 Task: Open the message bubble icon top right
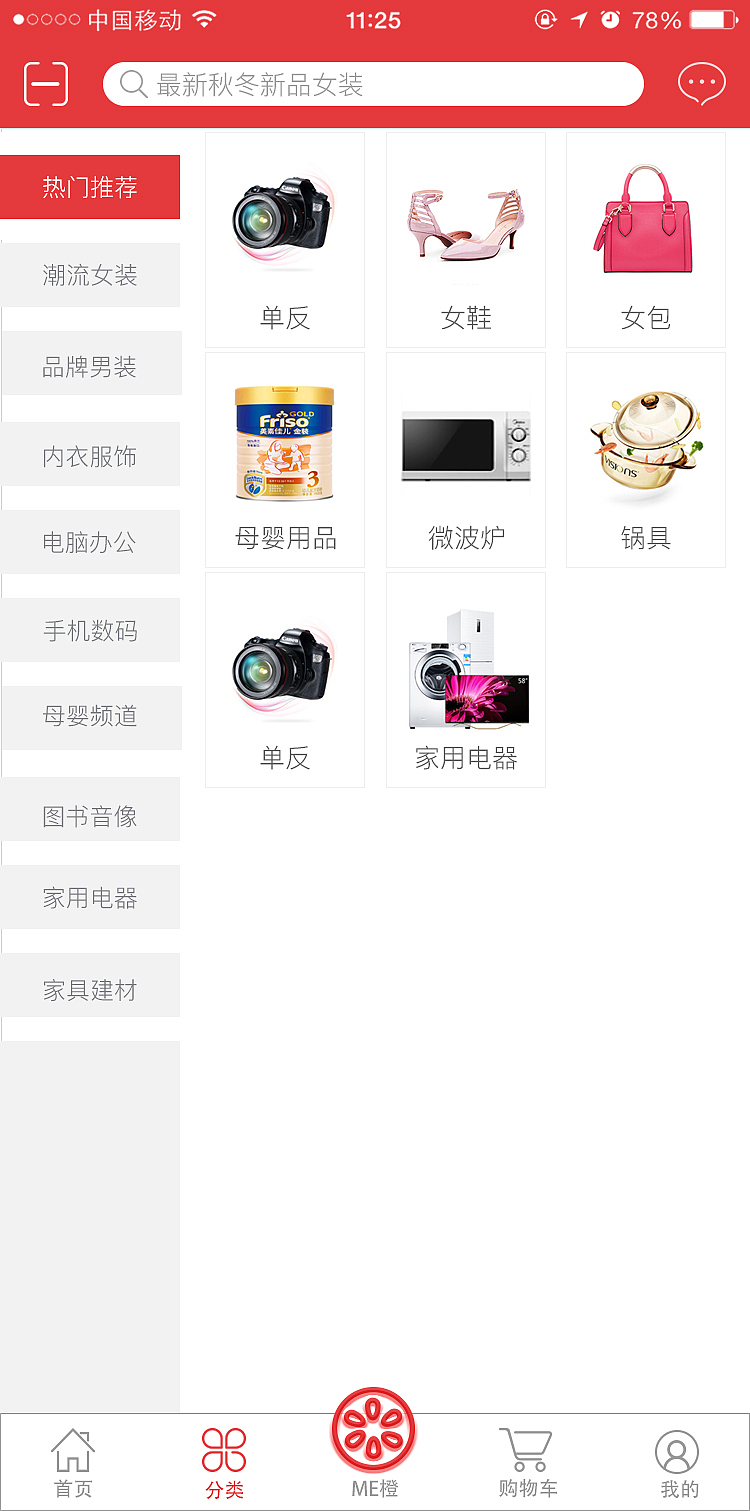point(701,84)
